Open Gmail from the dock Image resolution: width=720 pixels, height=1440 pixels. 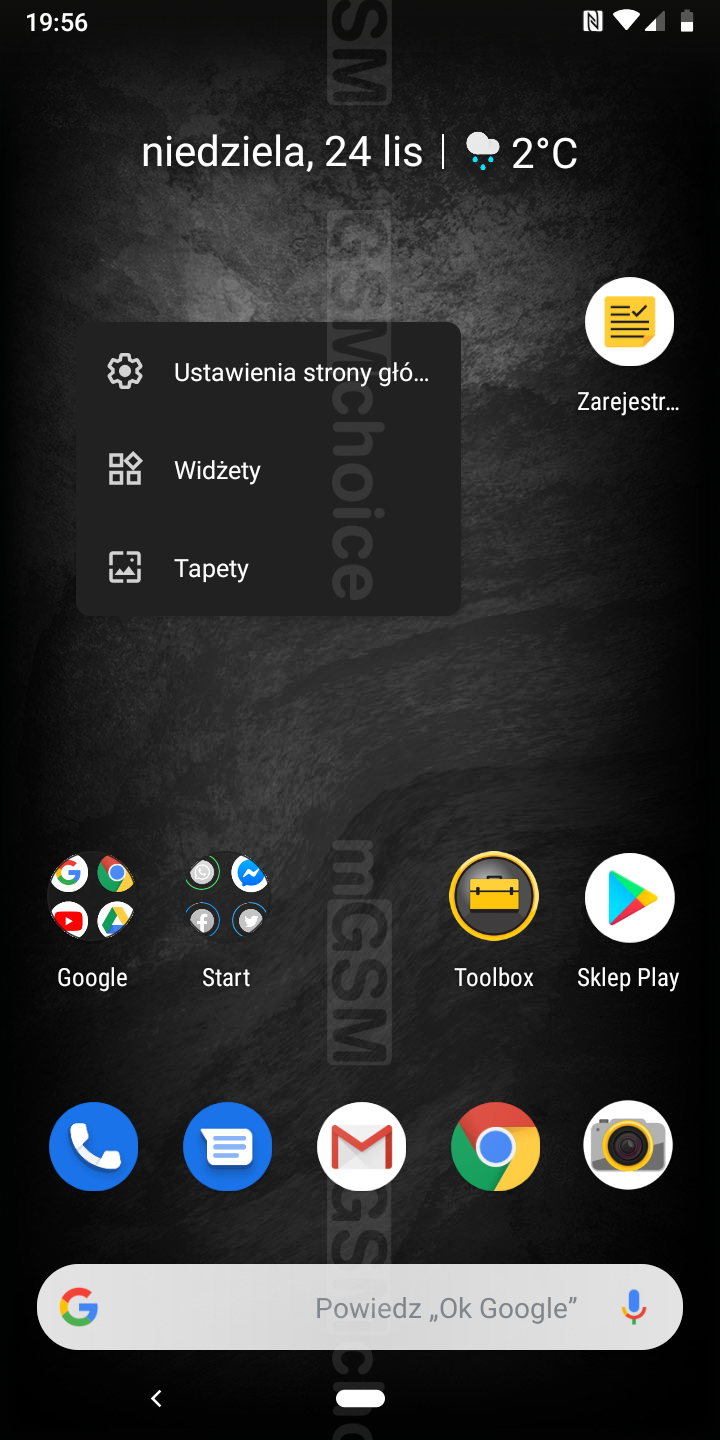tap(361, 1146)
